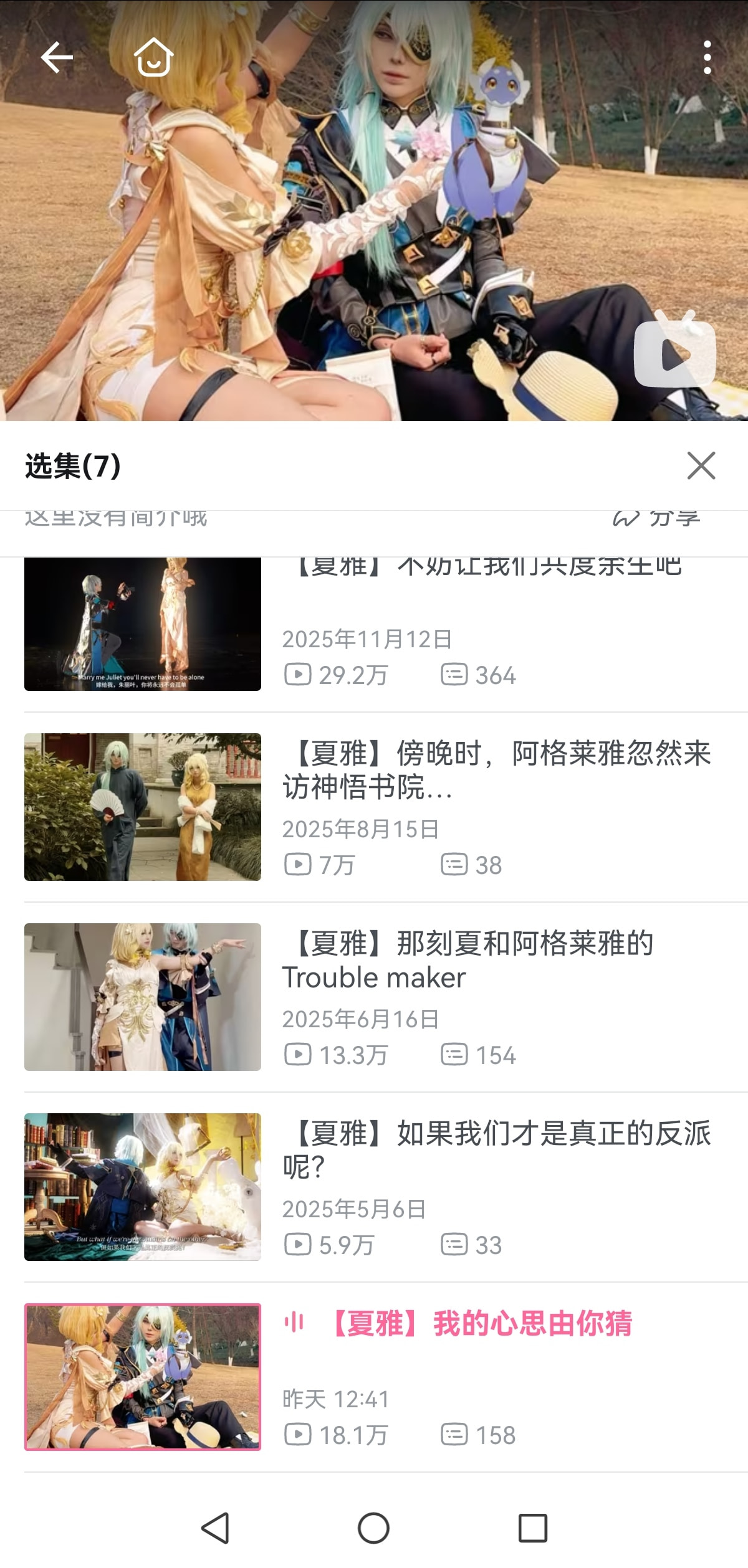Viewport: 748px width, 1568px height.
Task: Open the three-dot overflow menu
Action: (x=707, y=58)
